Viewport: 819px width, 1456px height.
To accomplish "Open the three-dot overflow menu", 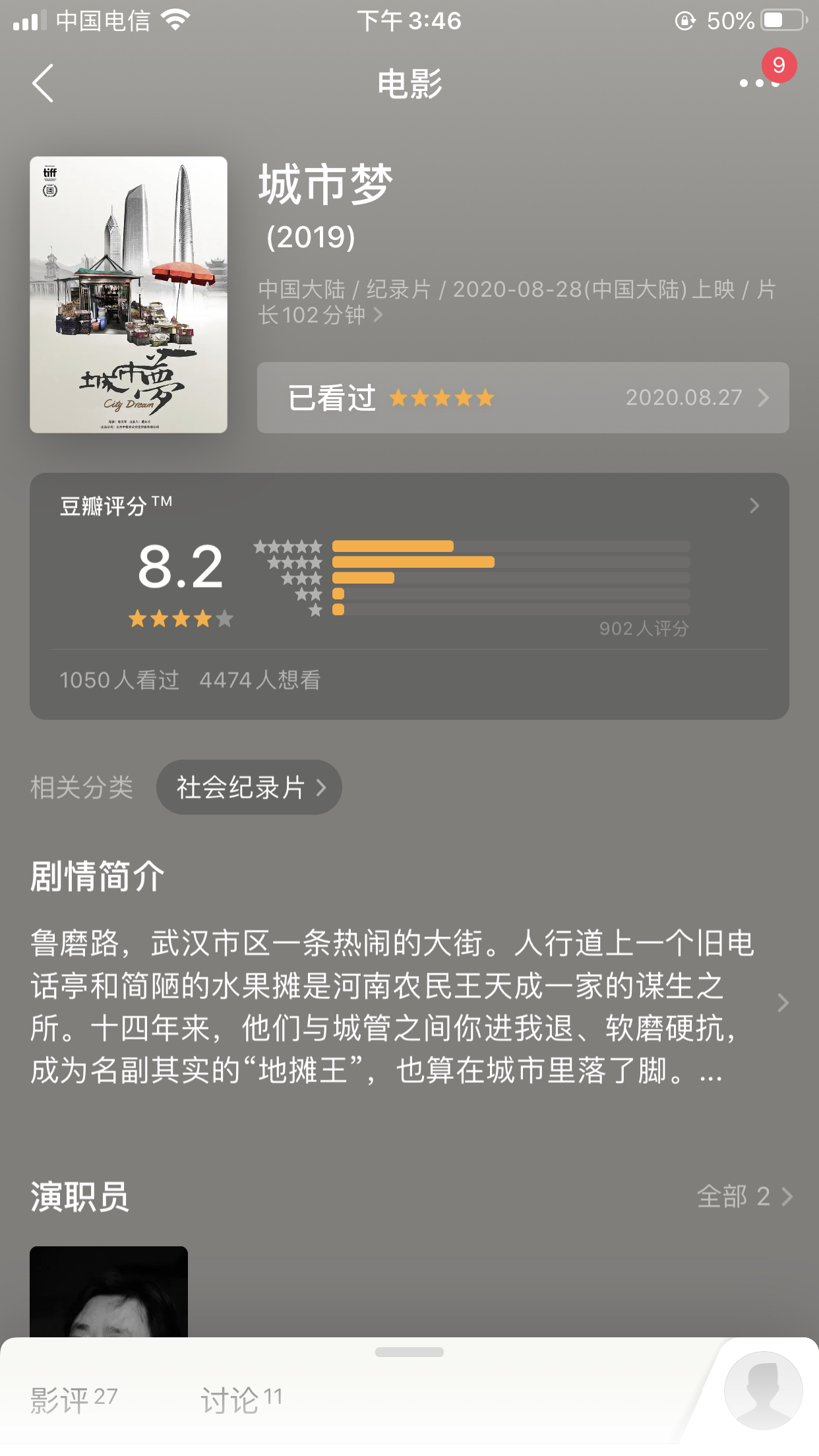I will pos(759,83).
